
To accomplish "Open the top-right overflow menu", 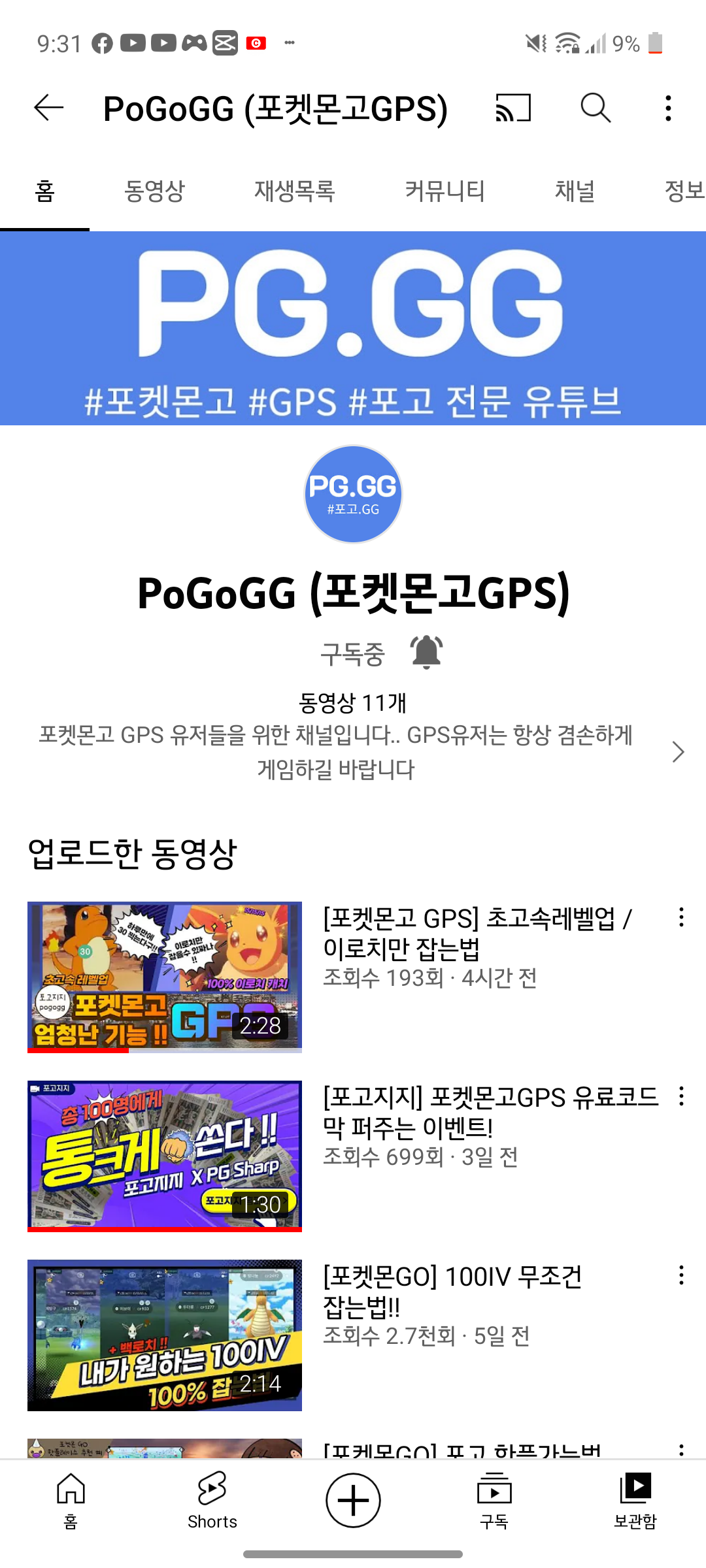I will (668, 108).
